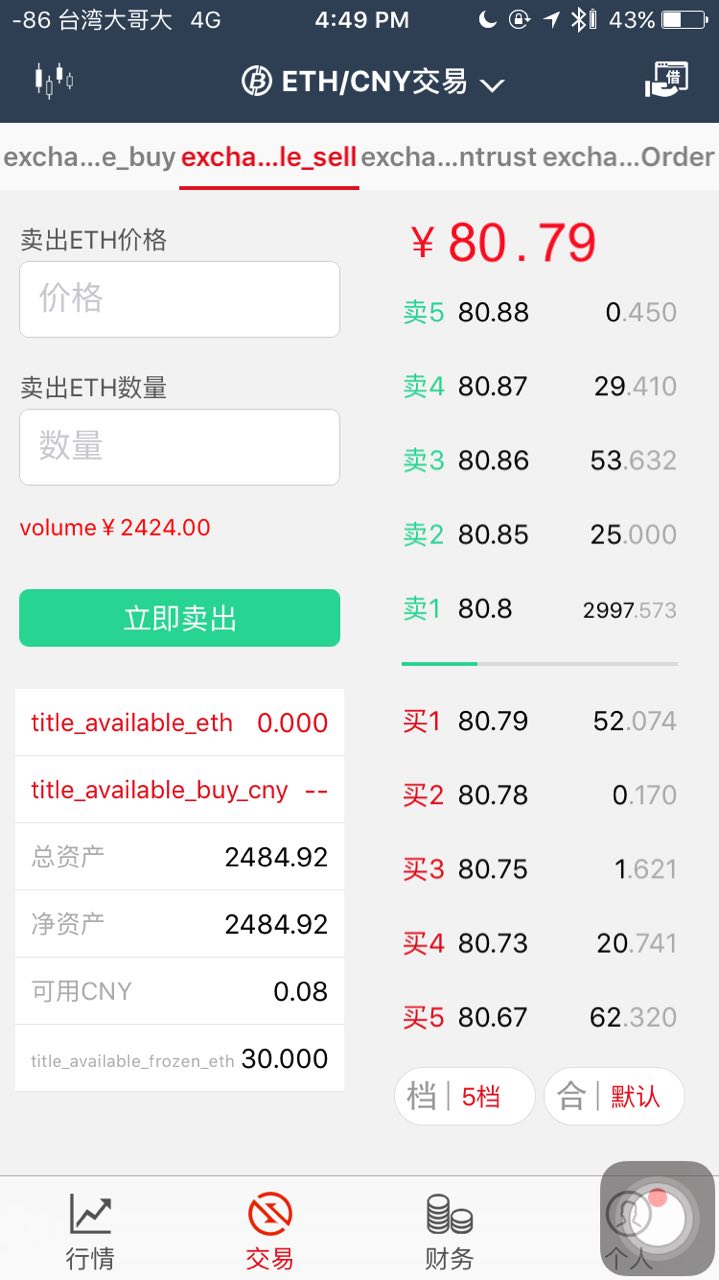This screenshot has width=719, height=1280.
Task: Select the exchange sell tab
Action: pyautogui.click(x=269, y=157)
